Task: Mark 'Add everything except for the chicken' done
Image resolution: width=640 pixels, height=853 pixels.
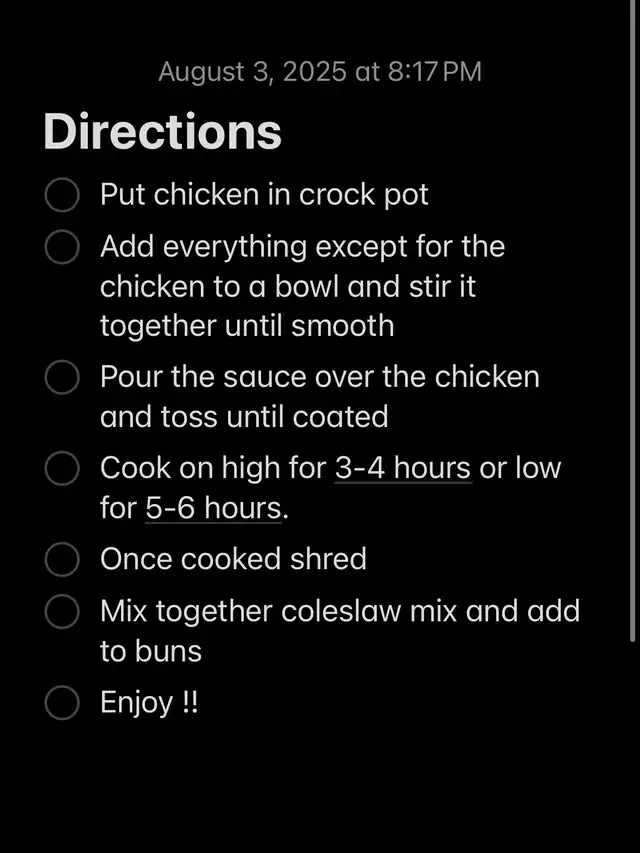Action: (x=62, y=247)
